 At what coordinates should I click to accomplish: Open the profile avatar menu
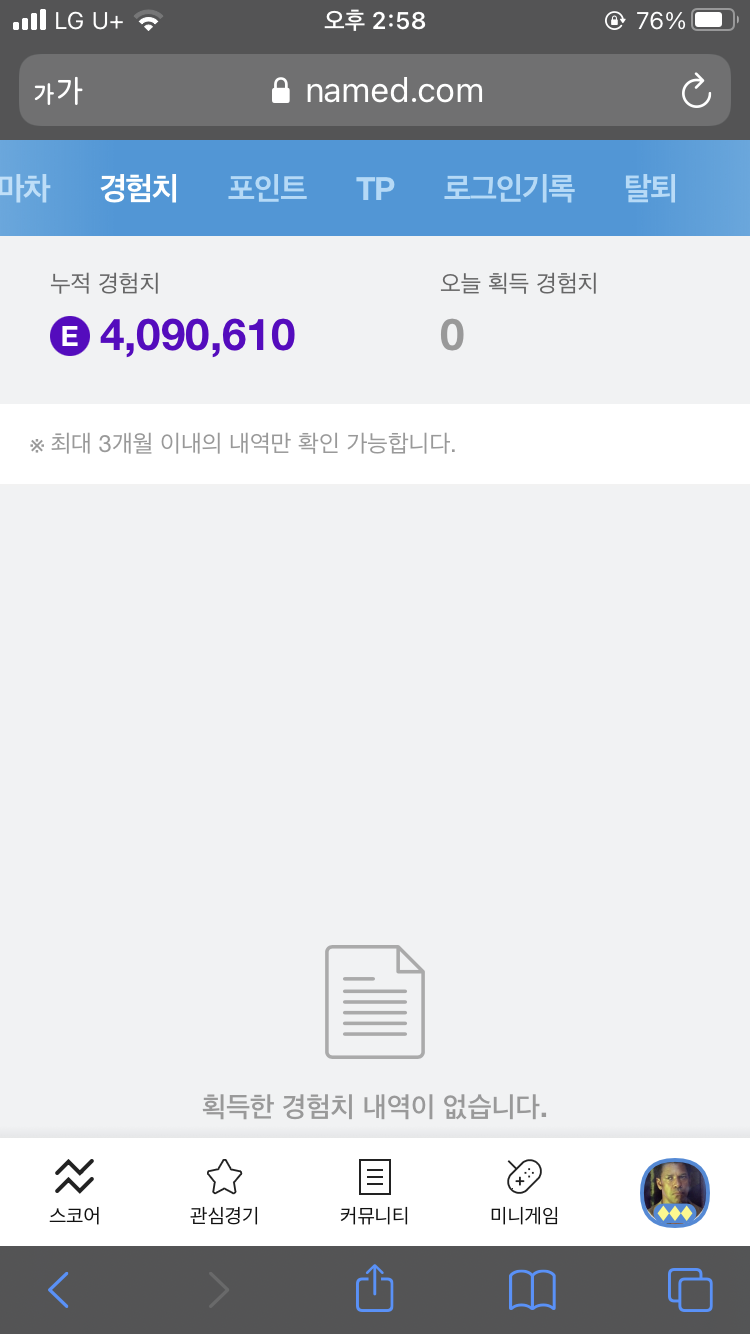(674, 1192)
